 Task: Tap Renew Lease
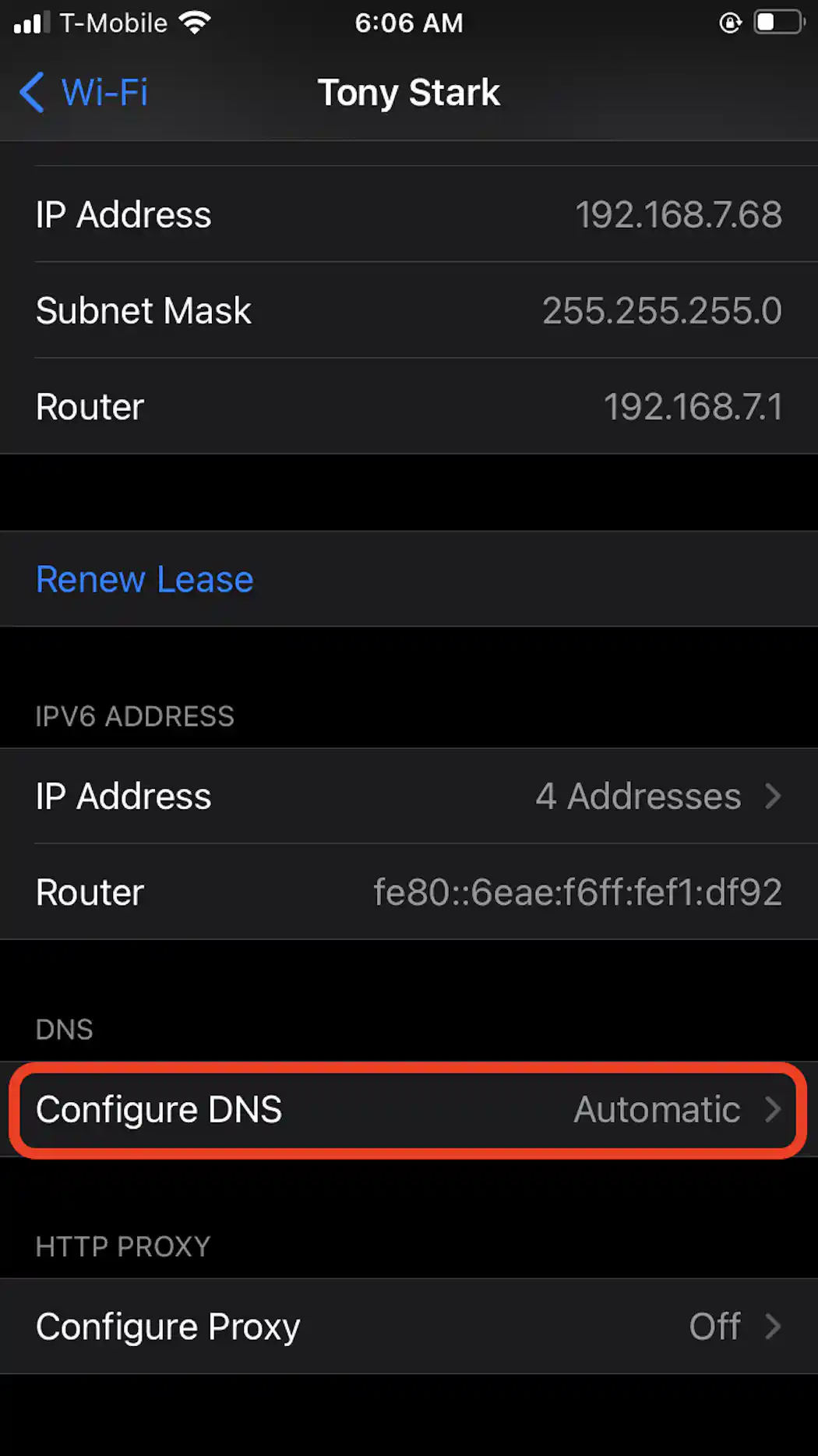(x=145, y=579)
